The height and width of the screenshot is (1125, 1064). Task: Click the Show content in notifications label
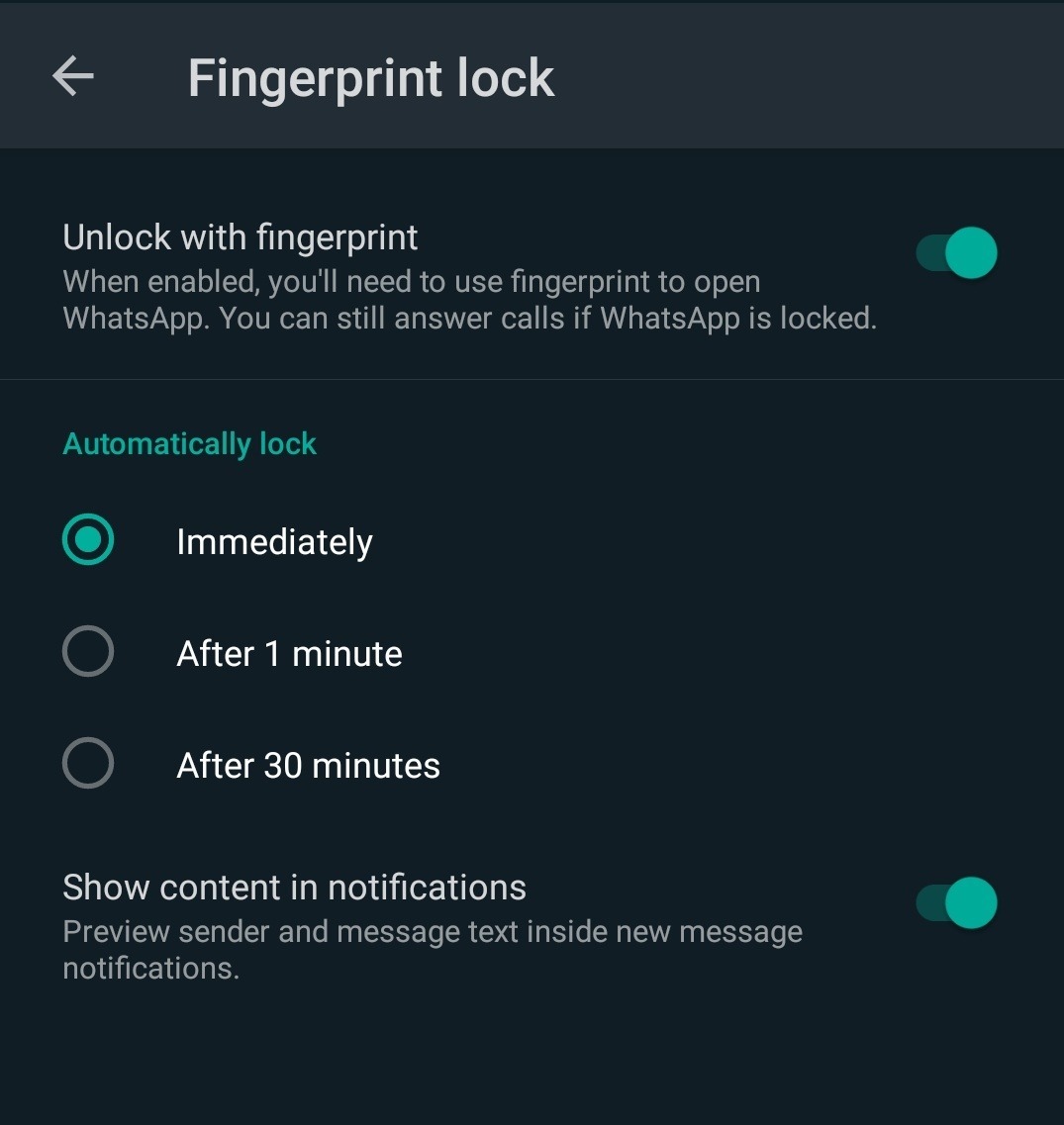click(294, 888)
